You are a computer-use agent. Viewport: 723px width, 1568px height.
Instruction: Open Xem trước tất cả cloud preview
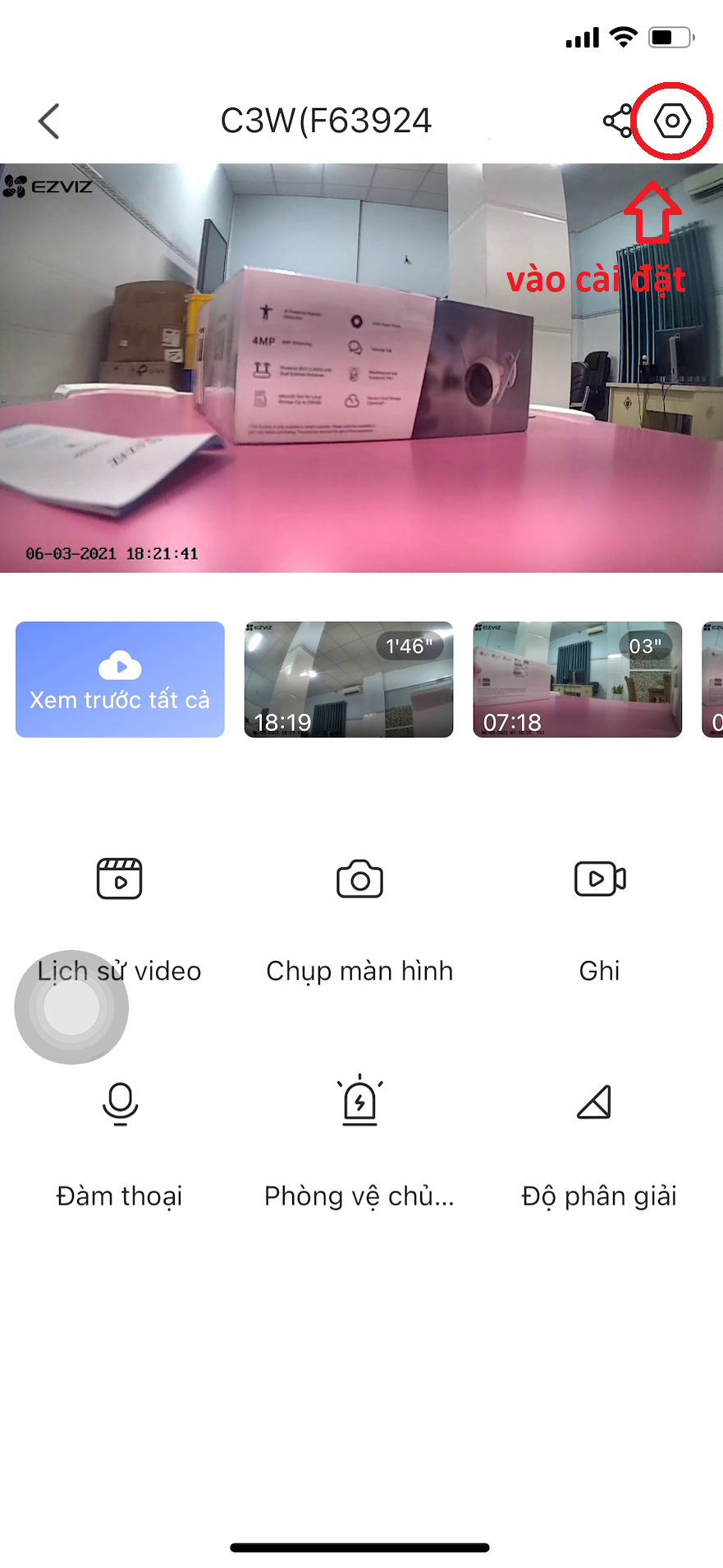click(120, 679)
